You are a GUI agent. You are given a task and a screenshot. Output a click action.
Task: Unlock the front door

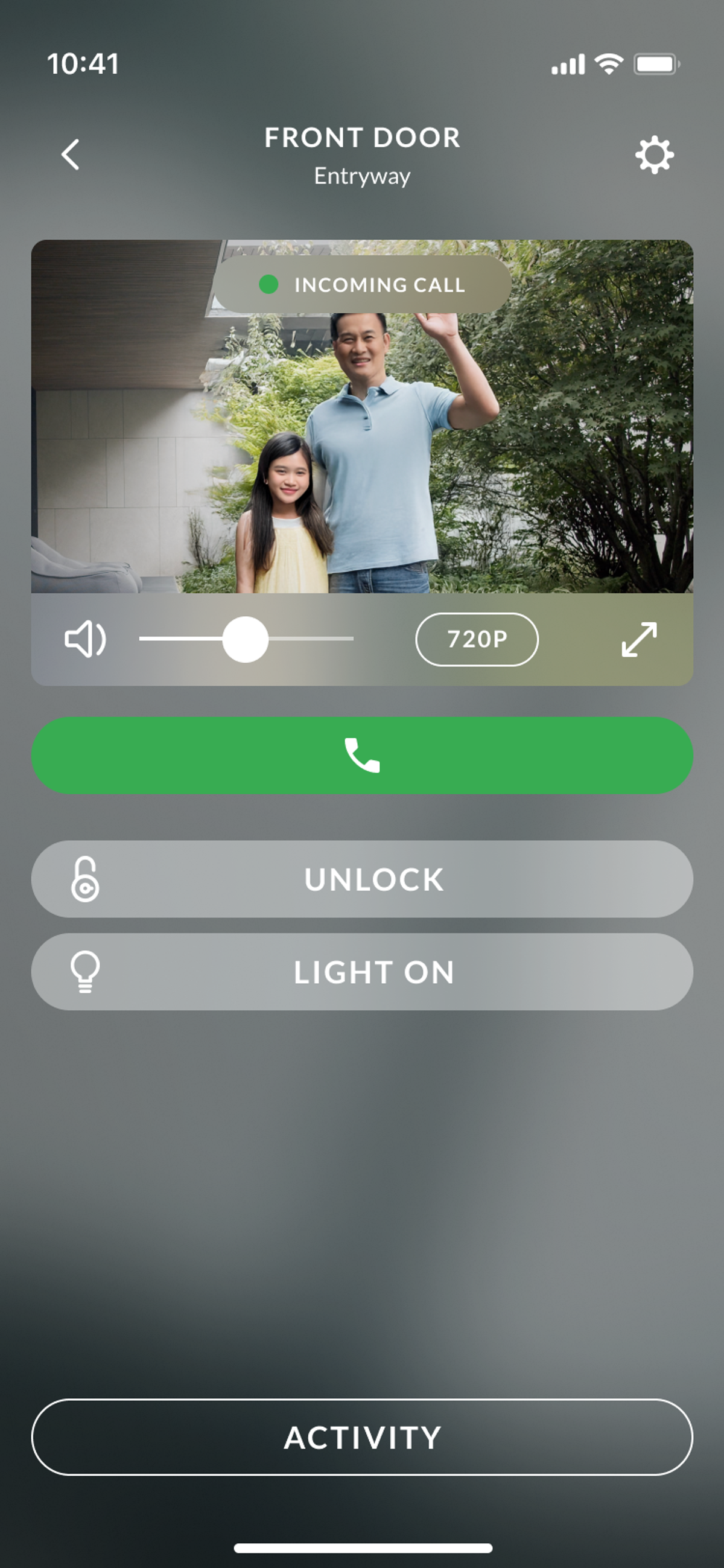point(362,879)
